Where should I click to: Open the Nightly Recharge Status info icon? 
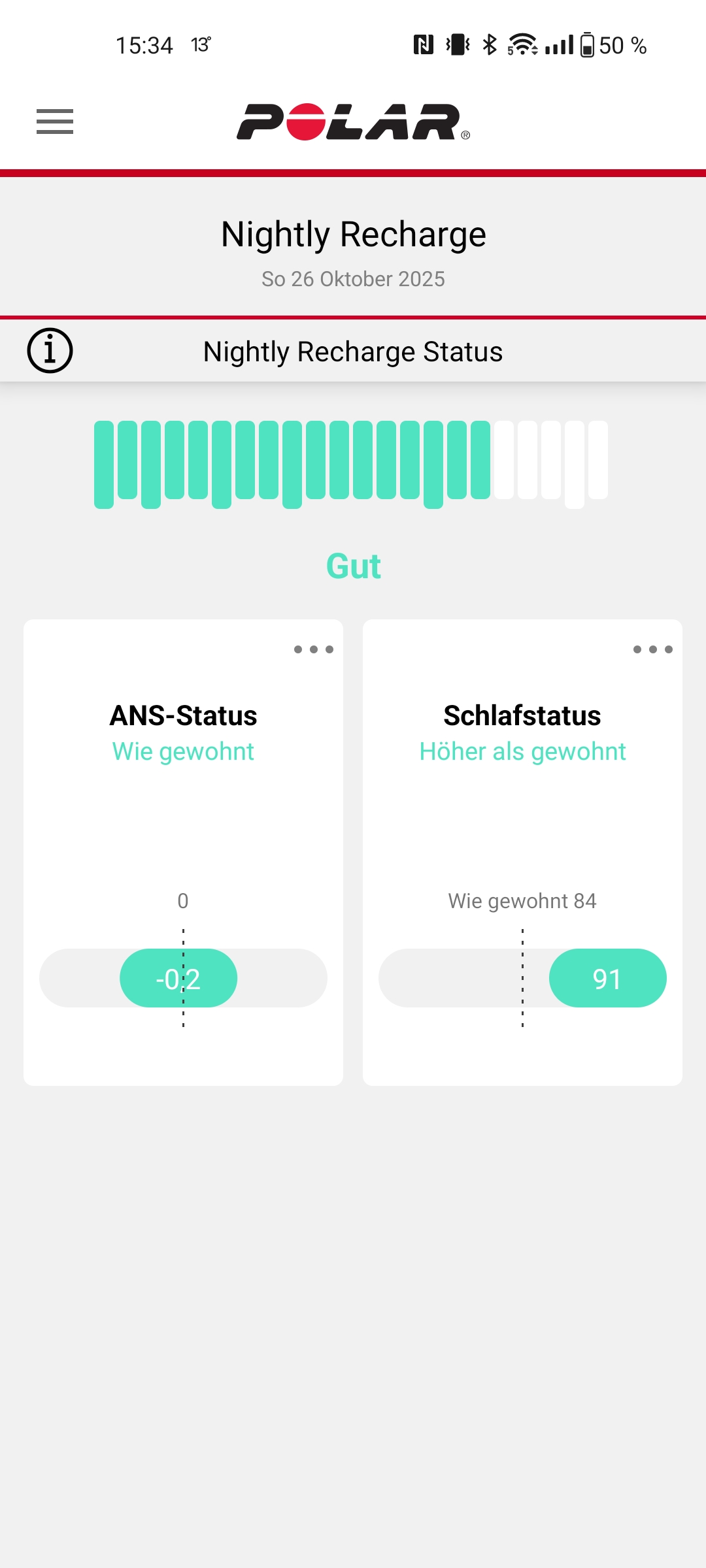(50, 351)
